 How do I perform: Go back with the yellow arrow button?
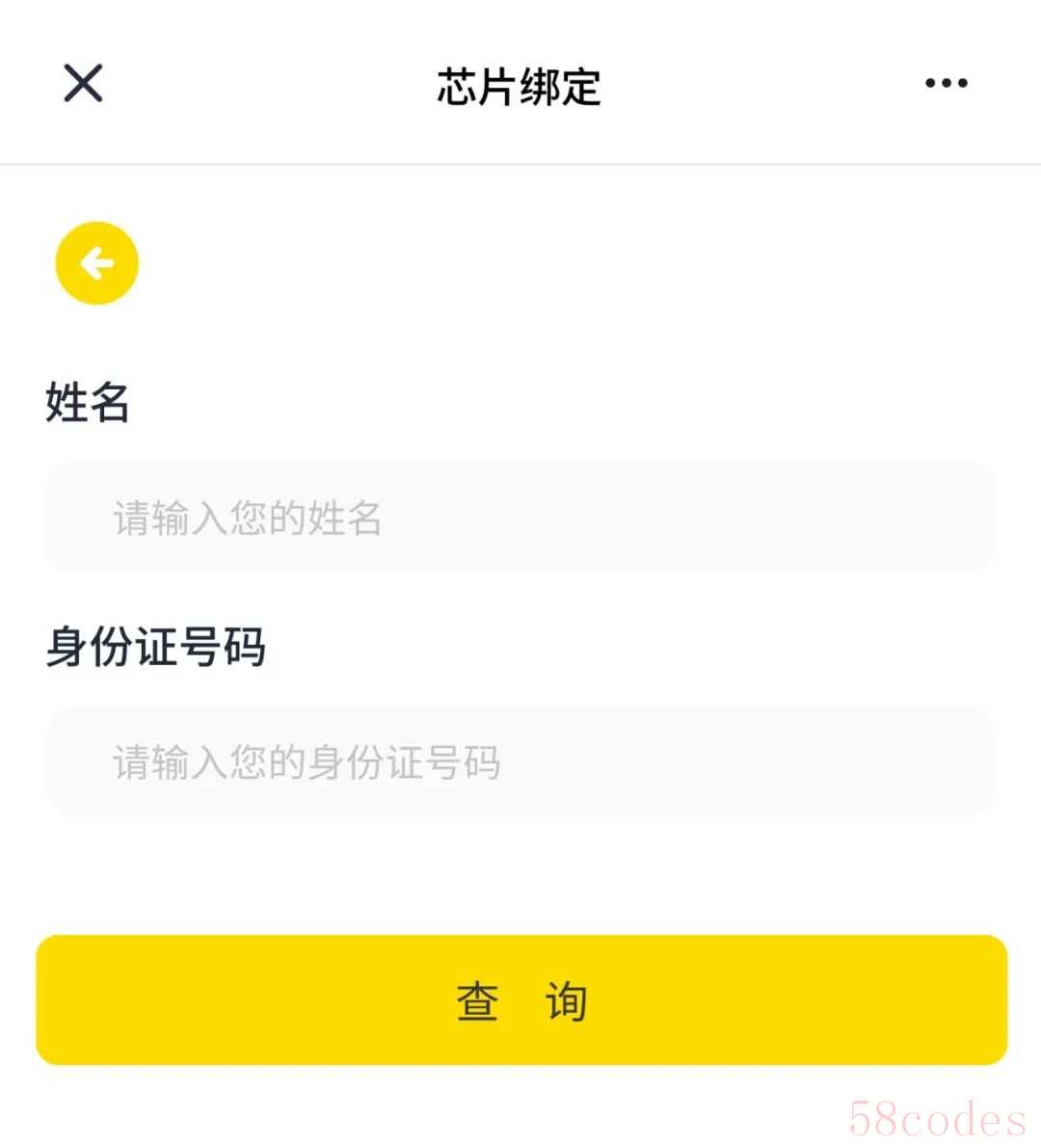[x=97, y=263]
